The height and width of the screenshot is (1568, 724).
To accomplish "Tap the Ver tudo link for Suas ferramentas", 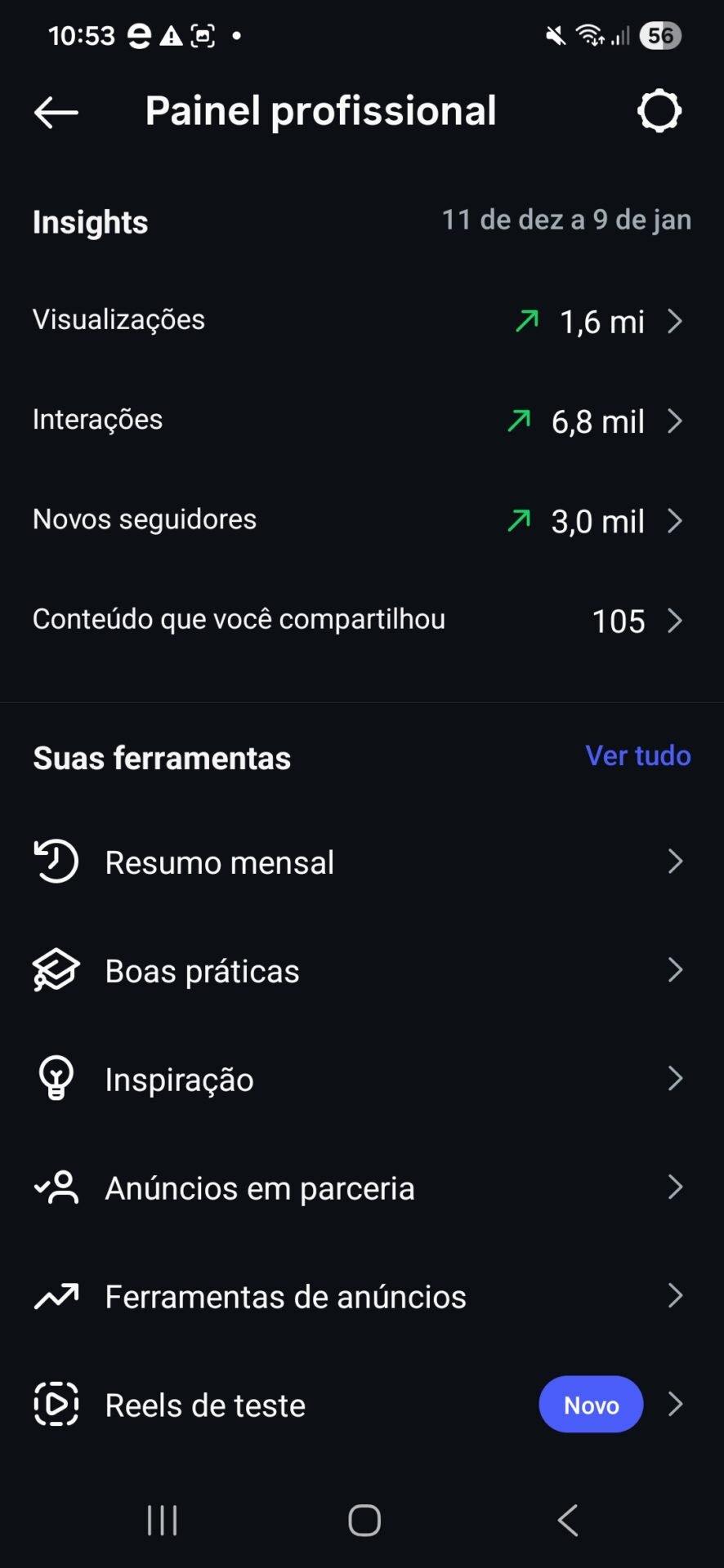I will [x=637, y=756].
